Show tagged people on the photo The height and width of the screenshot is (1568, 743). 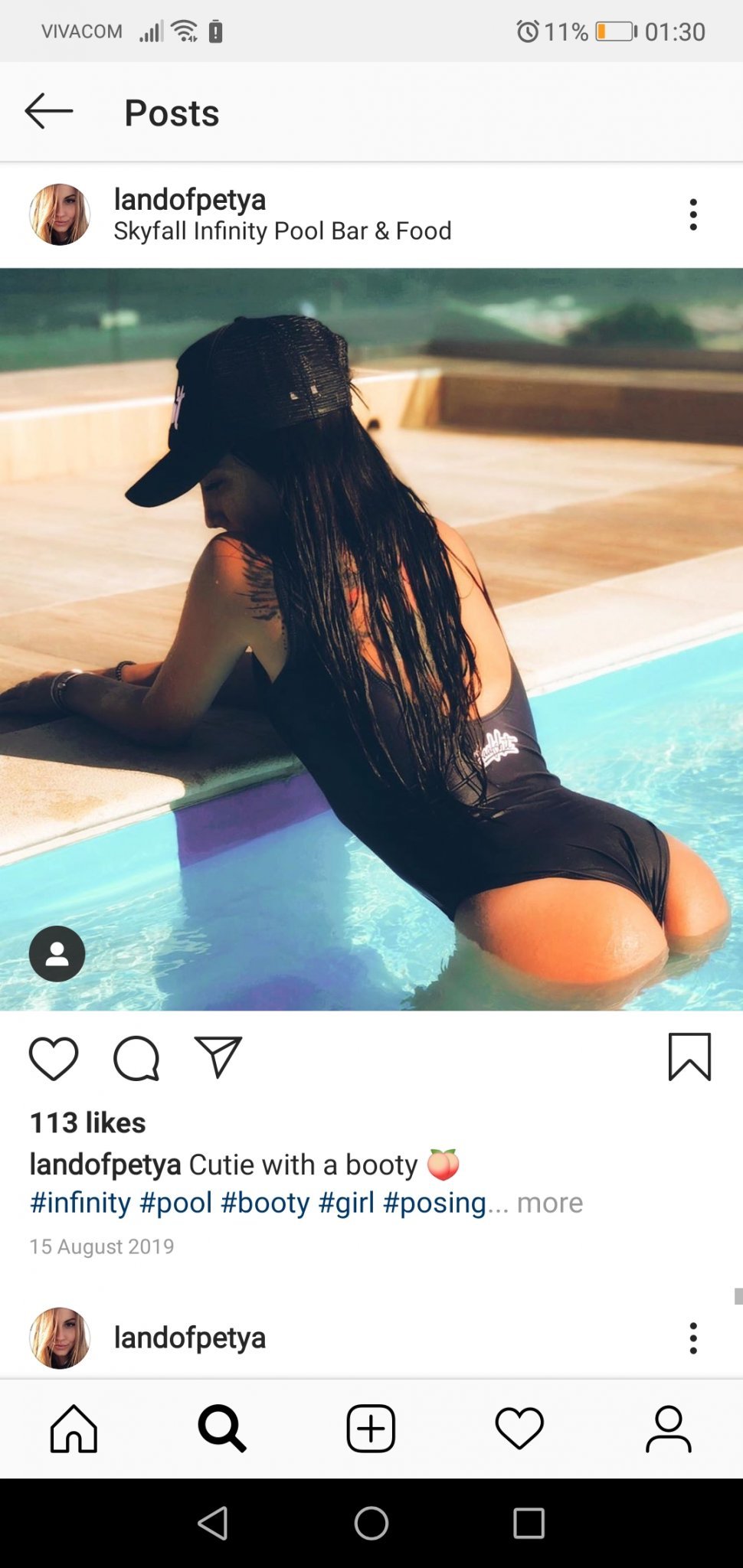click(x=57, y=954)
